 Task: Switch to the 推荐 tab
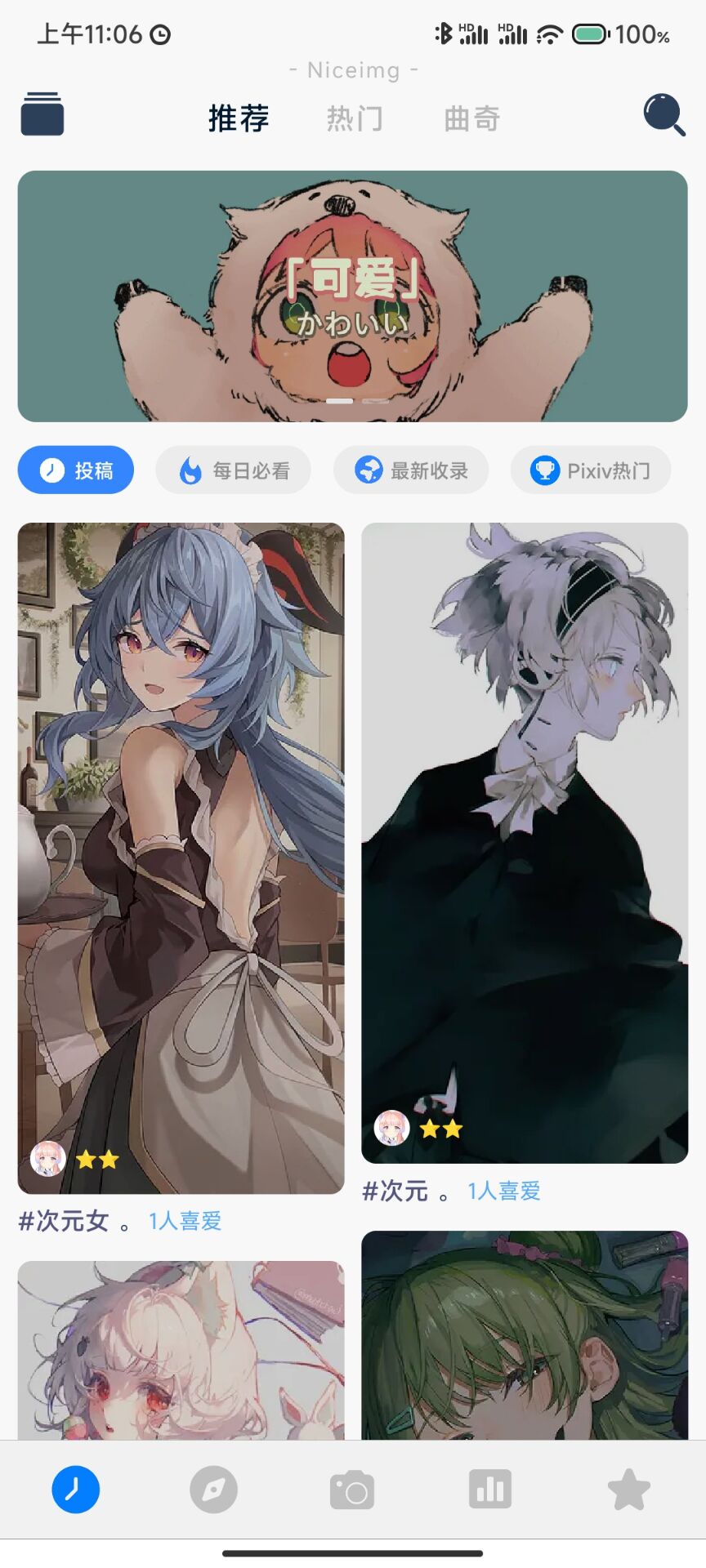pyautogui.click(x=239, y=118)
